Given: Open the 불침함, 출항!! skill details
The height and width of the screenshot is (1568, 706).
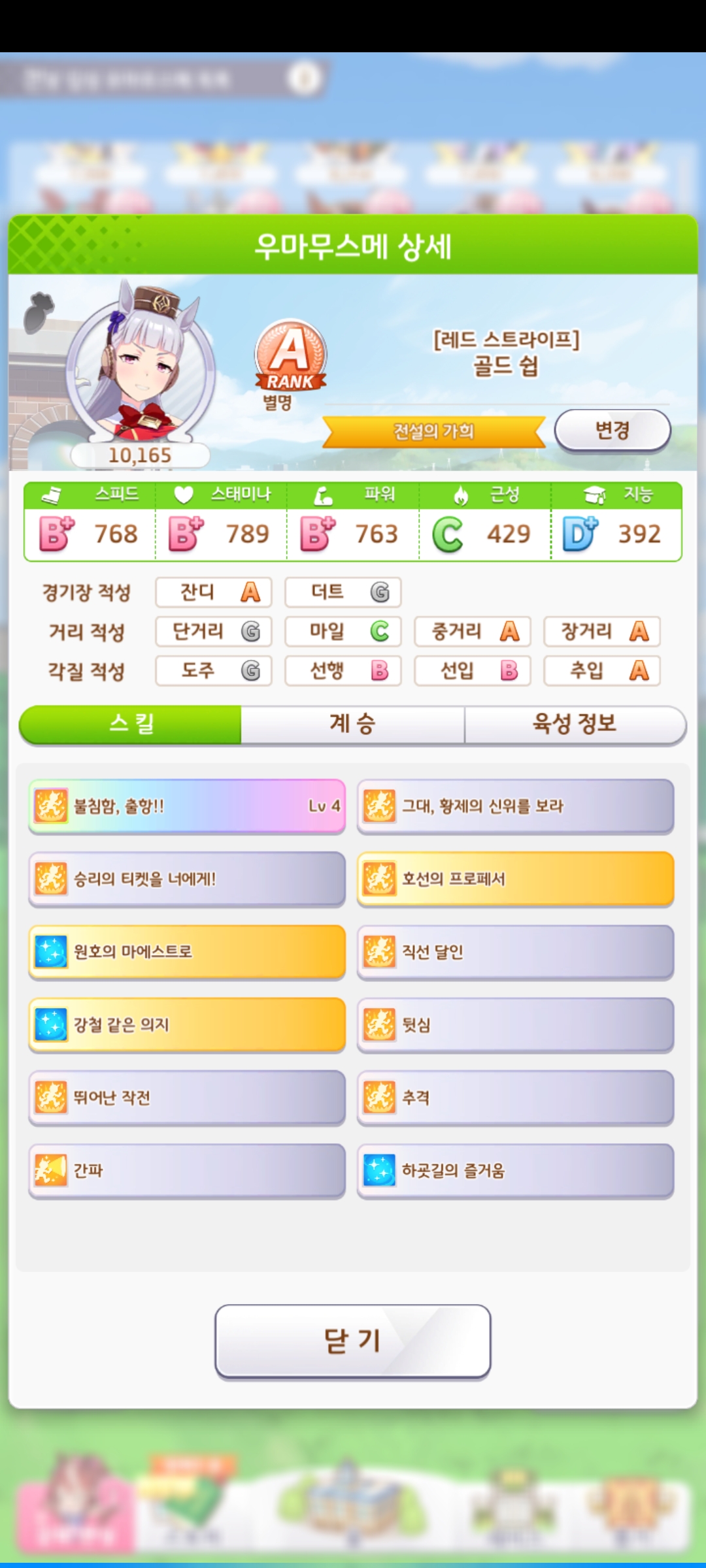Looking at the screenshot, I should (x=187, y=806).
